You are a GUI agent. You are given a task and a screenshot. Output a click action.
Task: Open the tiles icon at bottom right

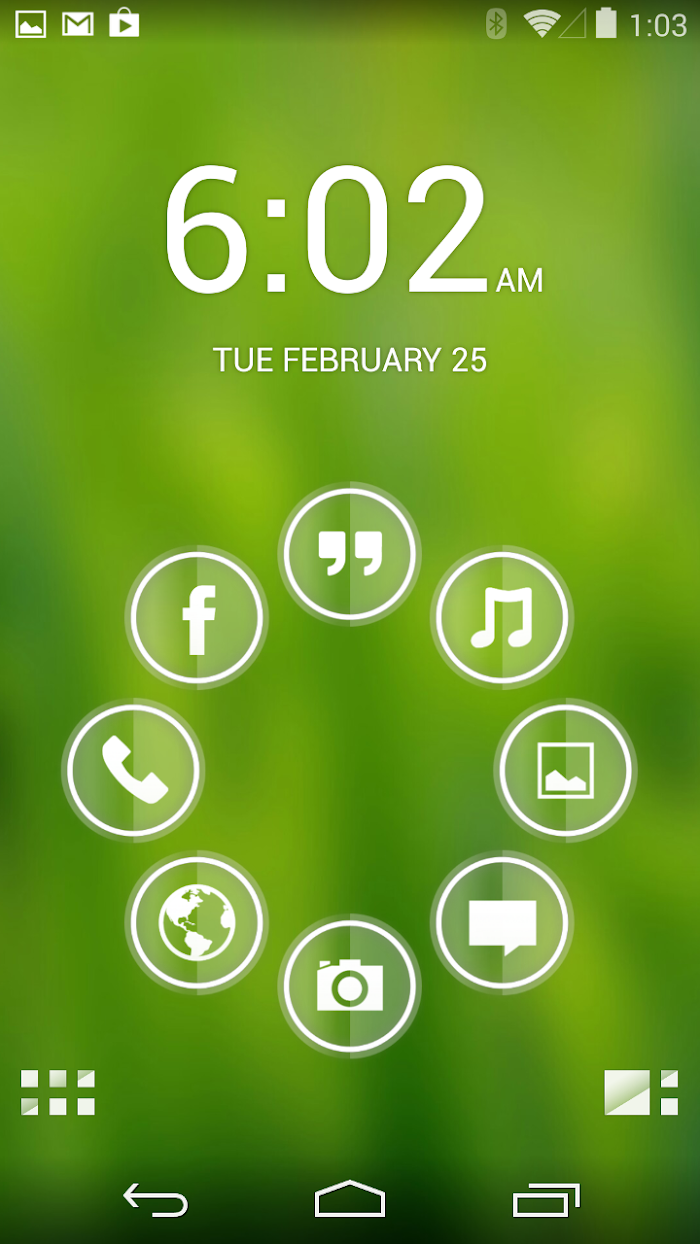tap(641, 1092)
